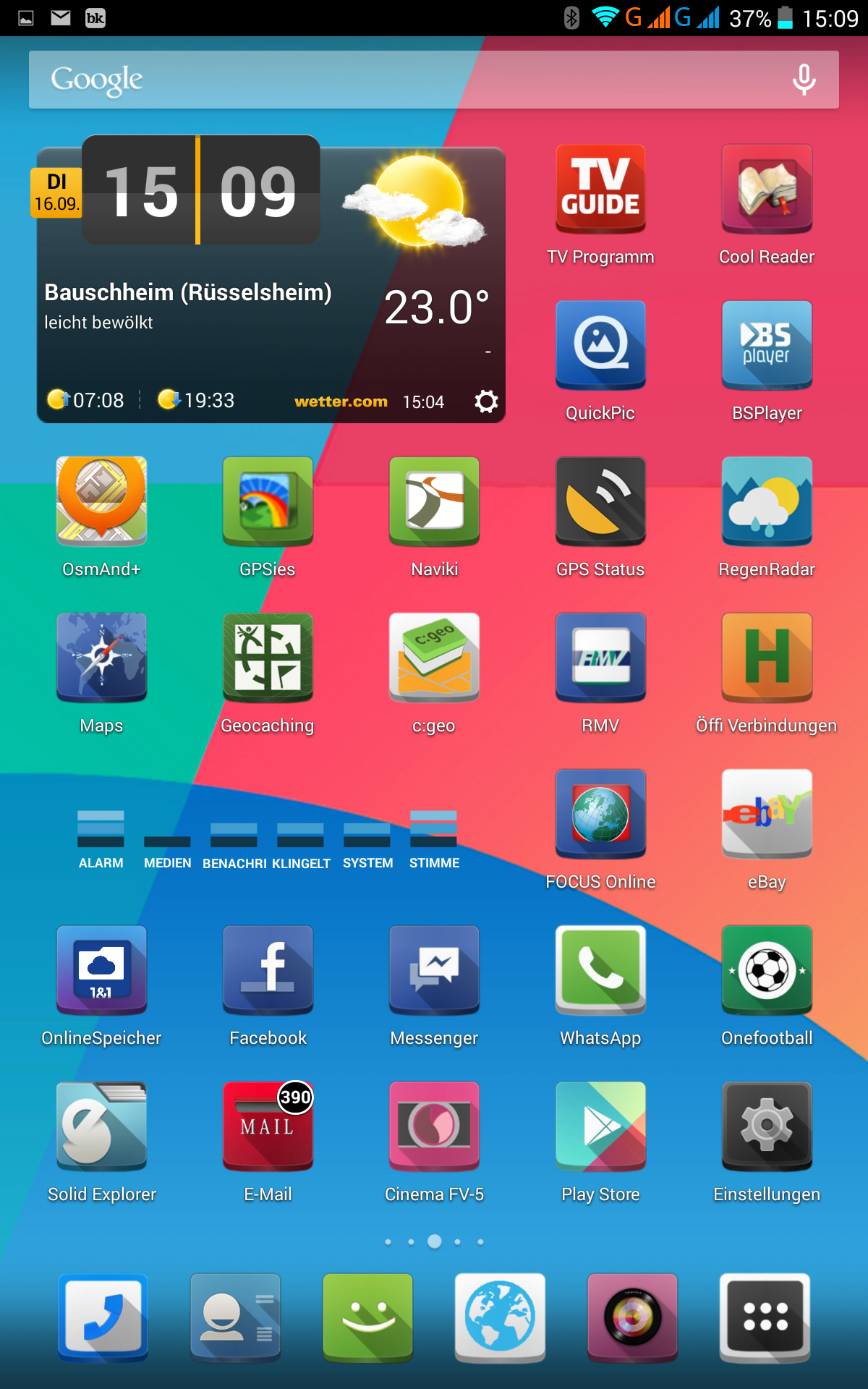Launch the Geocaching app
This screenshot has height=1389, width=868.
268,658
